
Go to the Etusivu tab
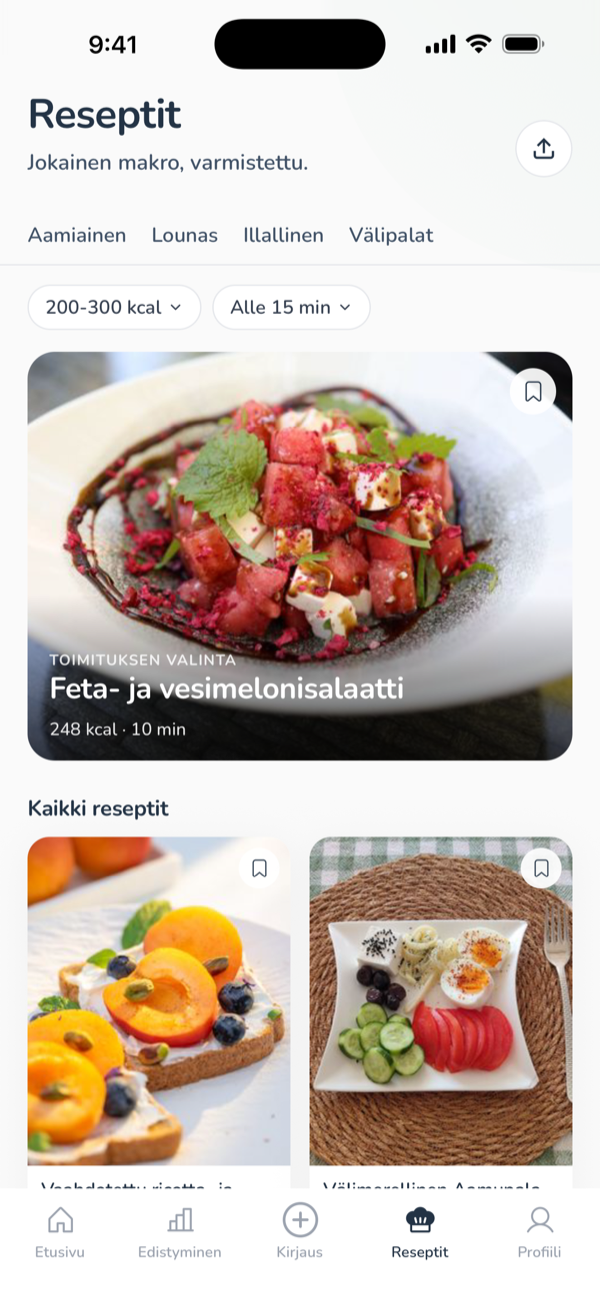(x=60, y=1231)
